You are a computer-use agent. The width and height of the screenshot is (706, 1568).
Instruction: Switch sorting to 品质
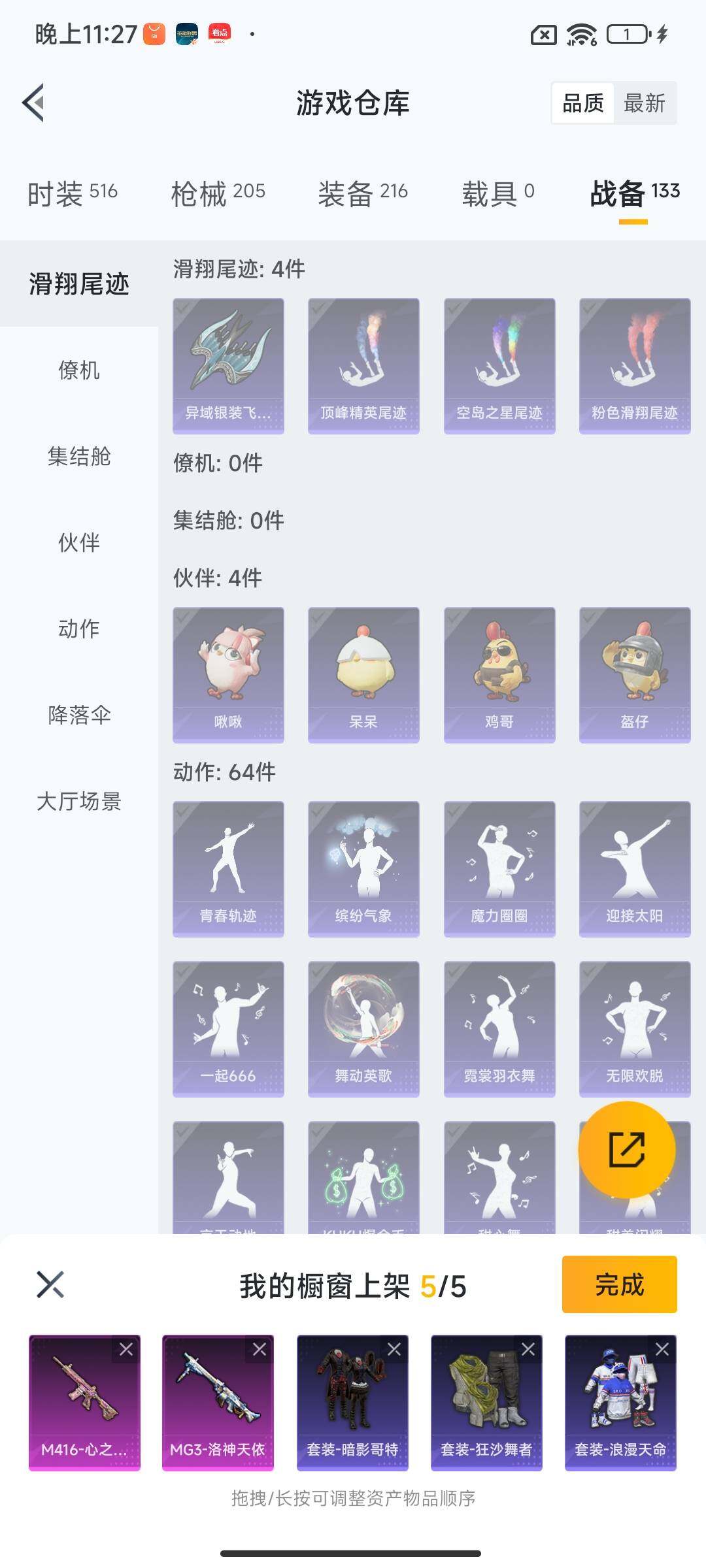coord(584,103)
